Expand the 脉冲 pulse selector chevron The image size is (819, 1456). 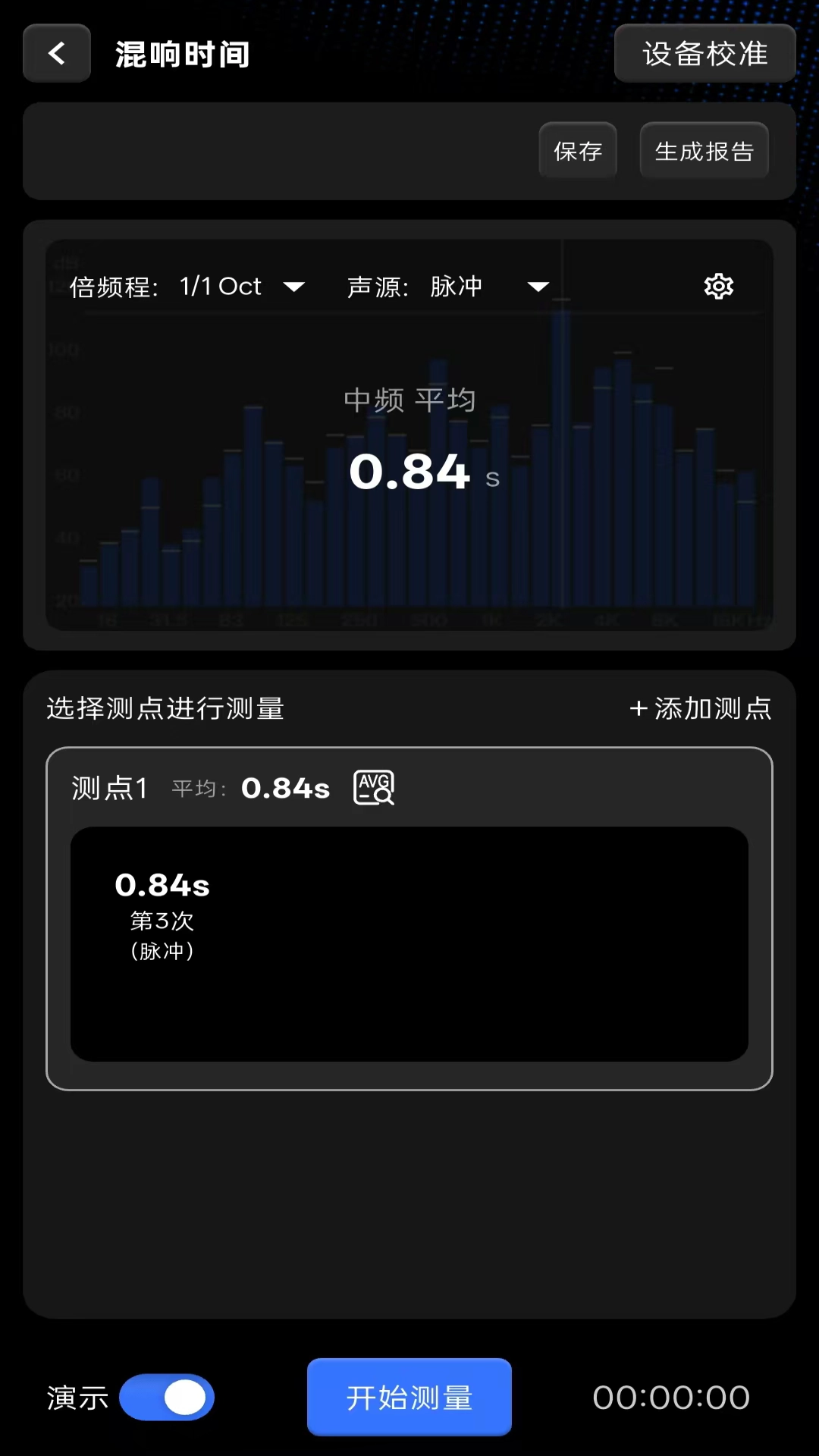tap(538, 286)
